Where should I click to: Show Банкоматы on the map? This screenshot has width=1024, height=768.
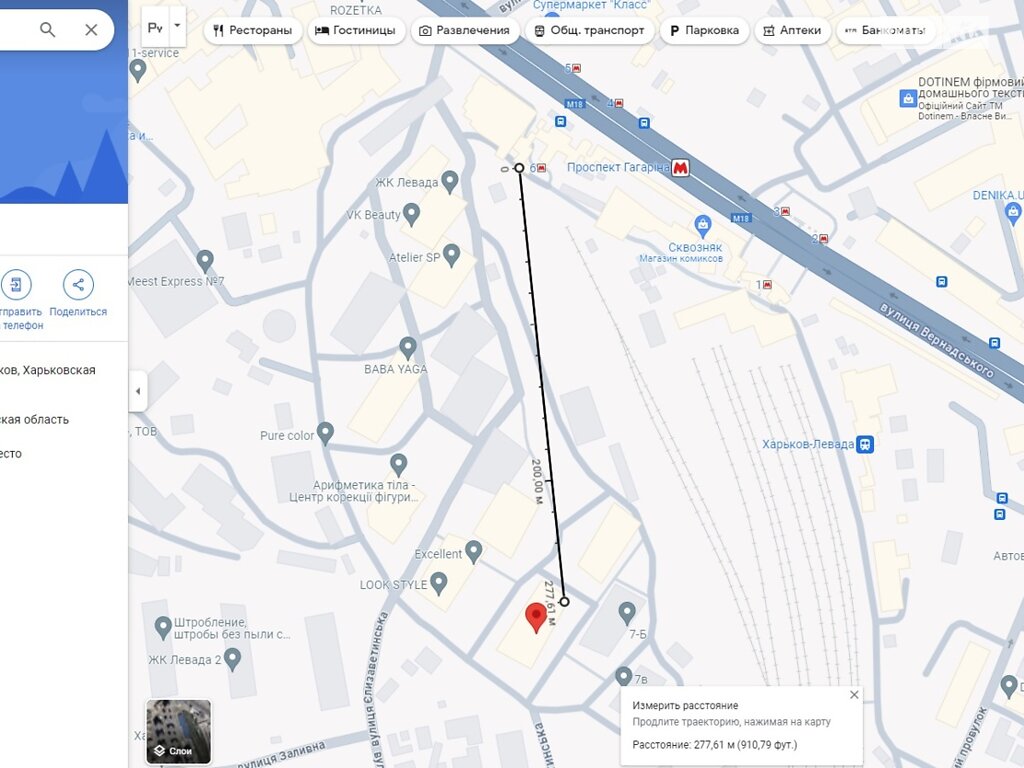click(883, 30)
